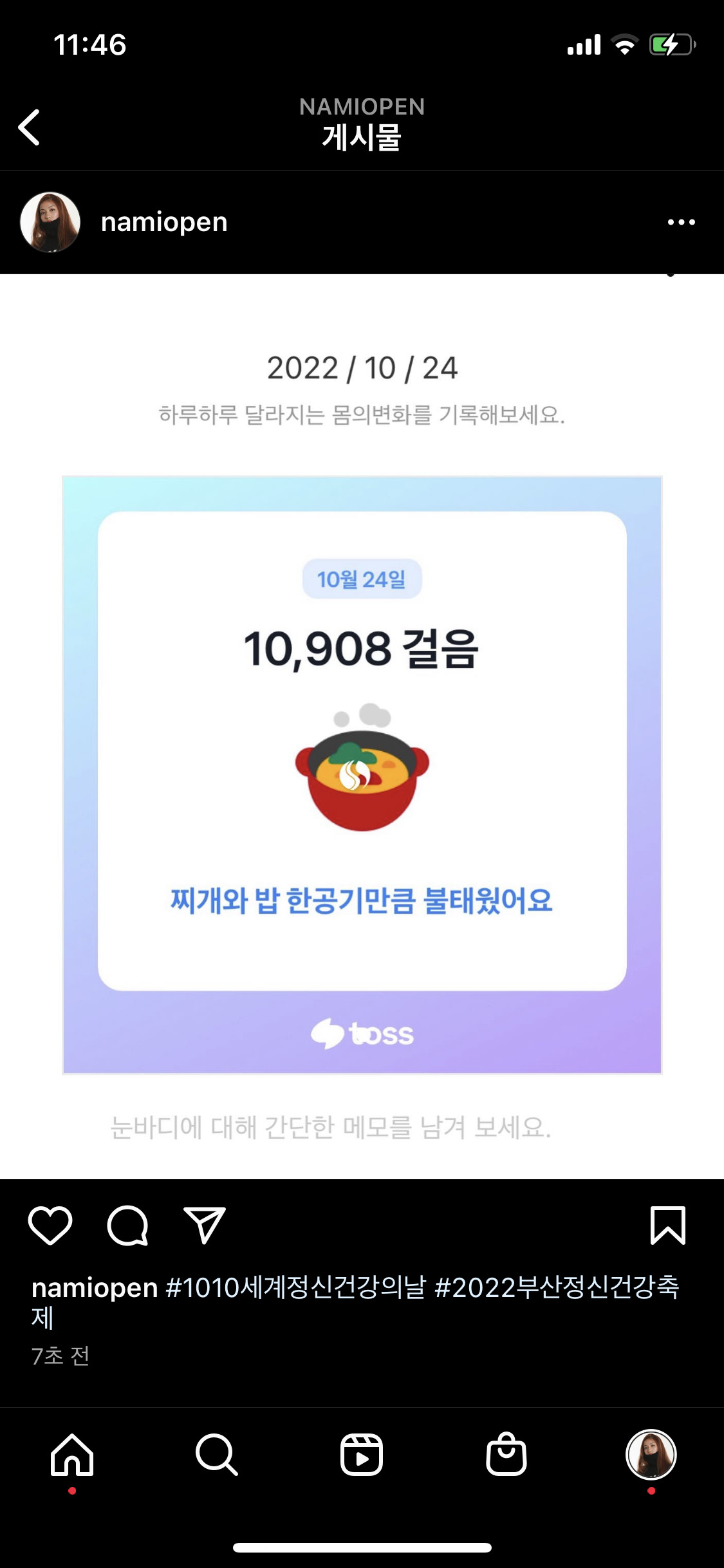Screen dimensions: 724x1568
Task: Open hashtag #2022부산정신건강축제
Action: point(557,1287)
